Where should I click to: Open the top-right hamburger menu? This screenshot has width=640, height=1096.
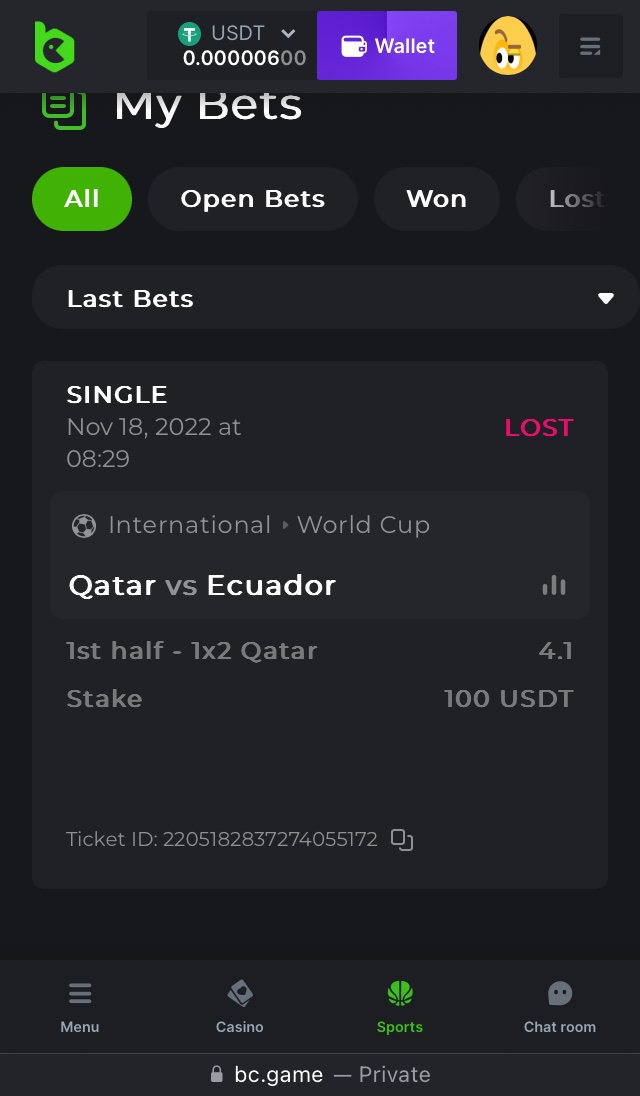590,46
